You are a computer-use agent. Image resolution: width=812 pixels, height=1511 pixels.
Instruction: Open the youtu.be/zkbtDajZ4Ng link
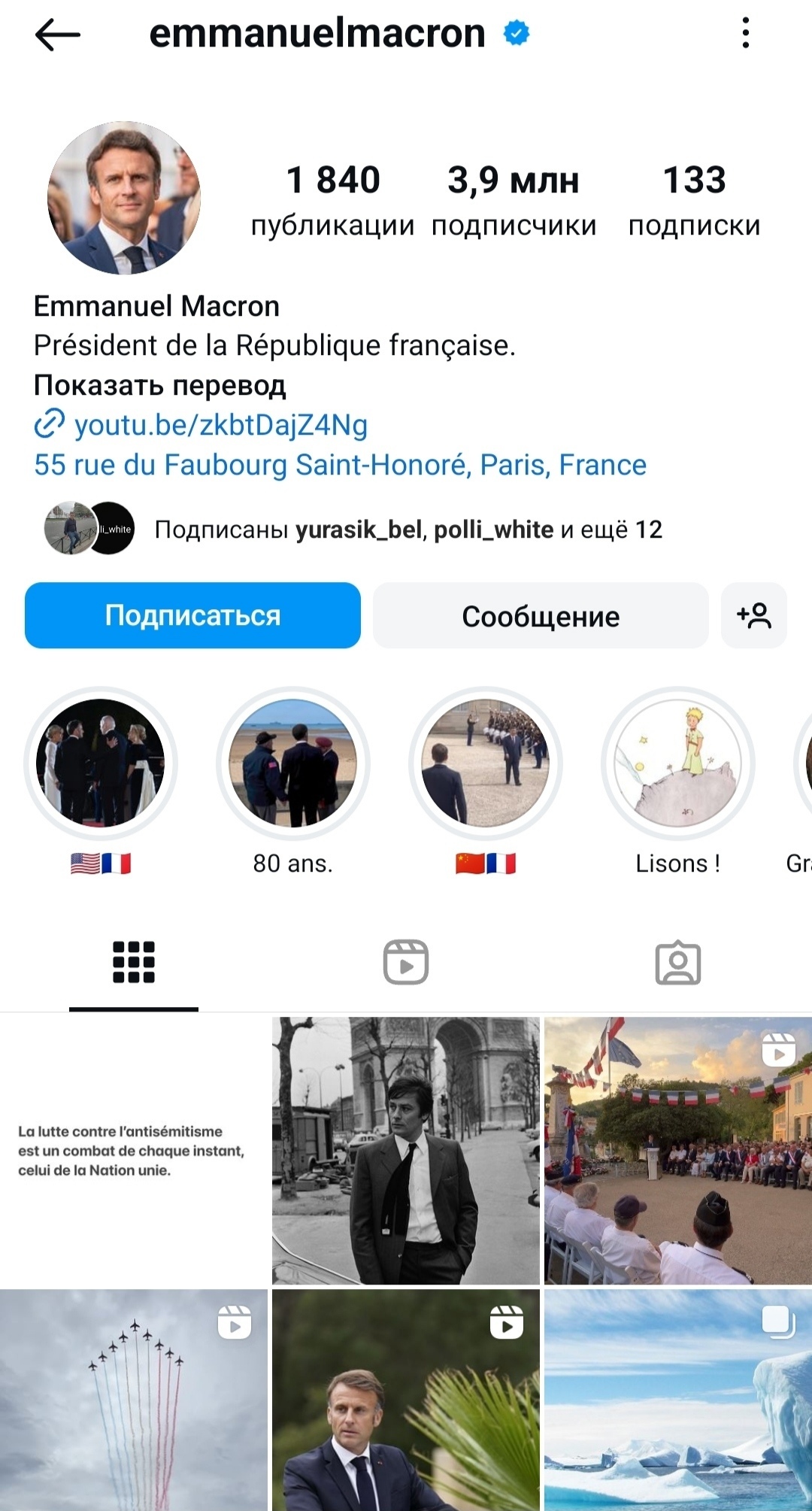(220, 425)
